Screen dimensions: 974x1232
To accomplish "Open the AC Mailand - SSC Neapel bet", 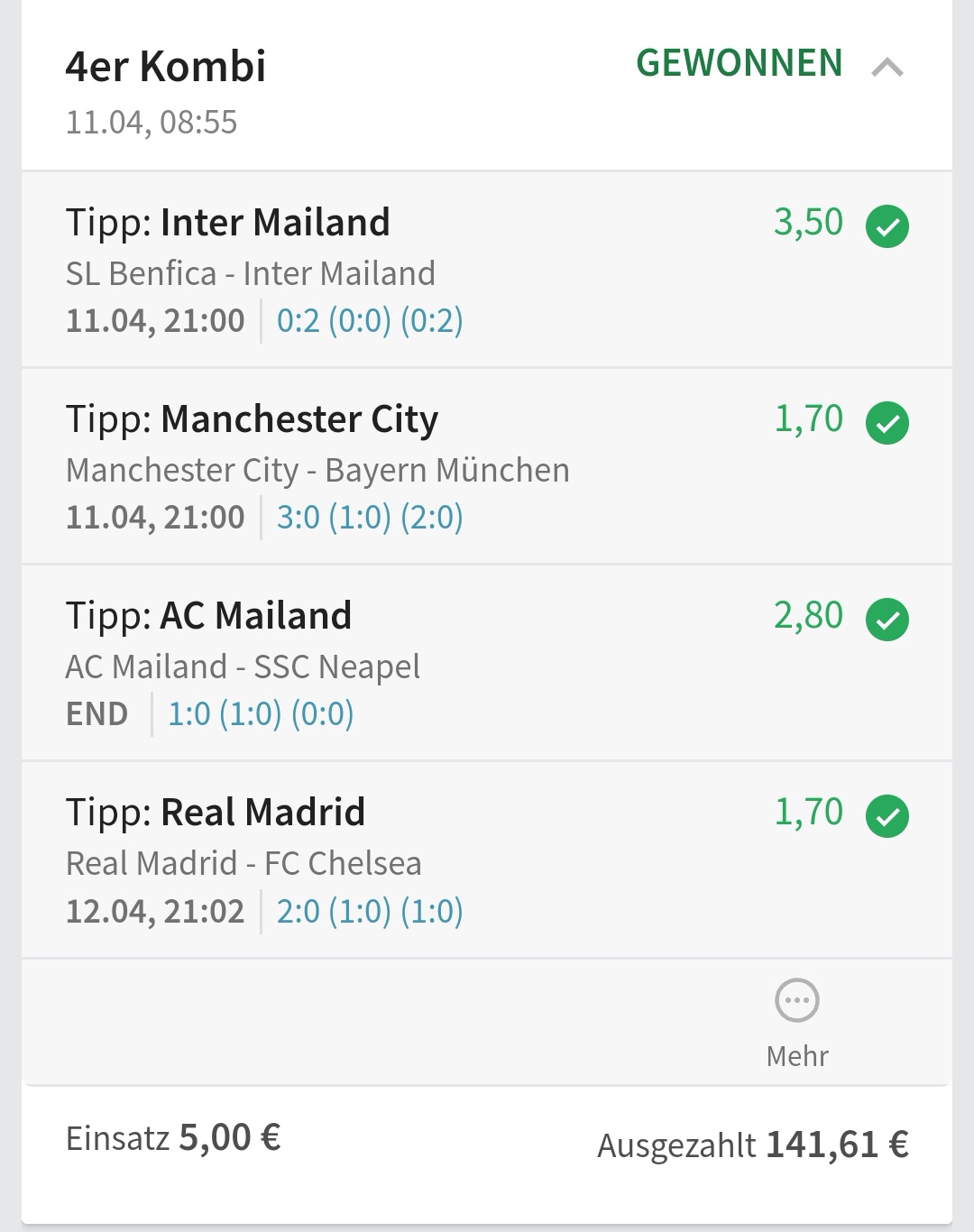I will coord(487,664).
